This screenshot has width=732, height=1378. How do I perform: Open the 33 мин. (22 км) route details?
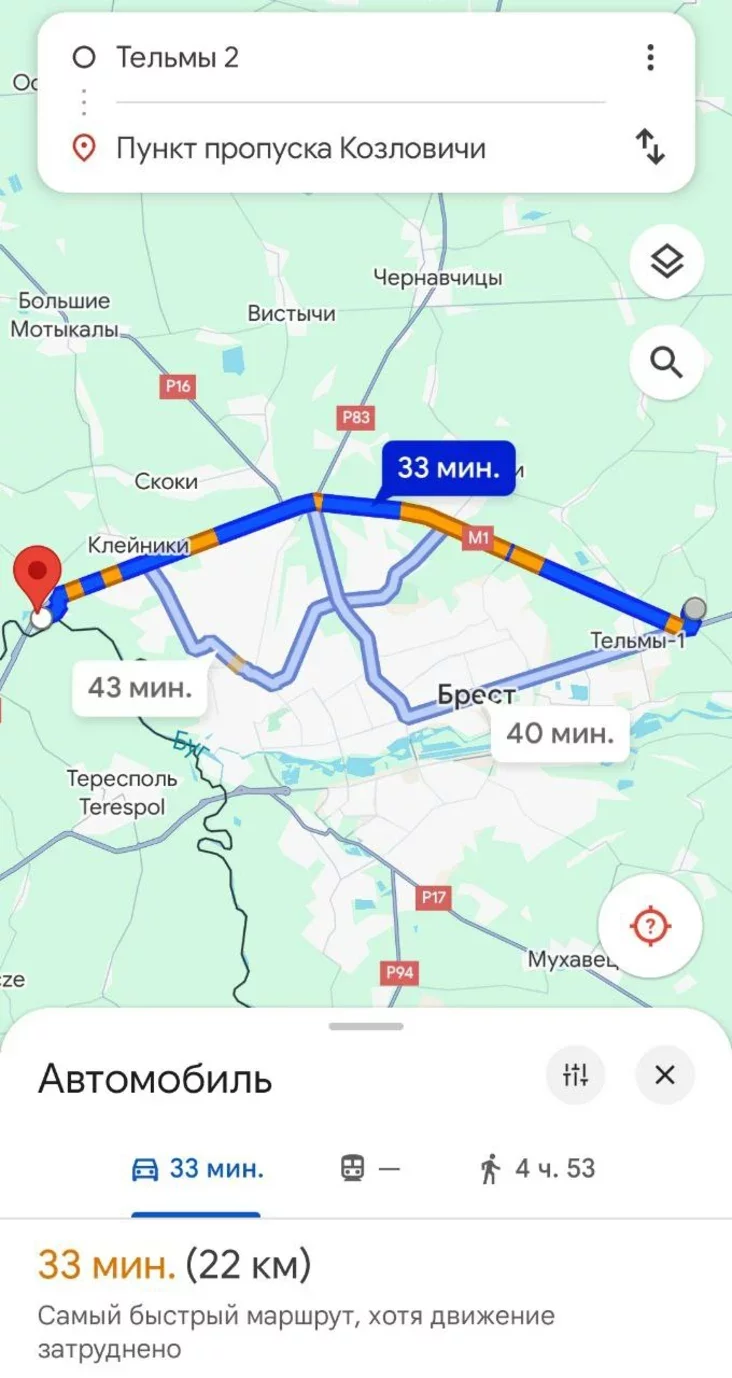(175, 1267)
